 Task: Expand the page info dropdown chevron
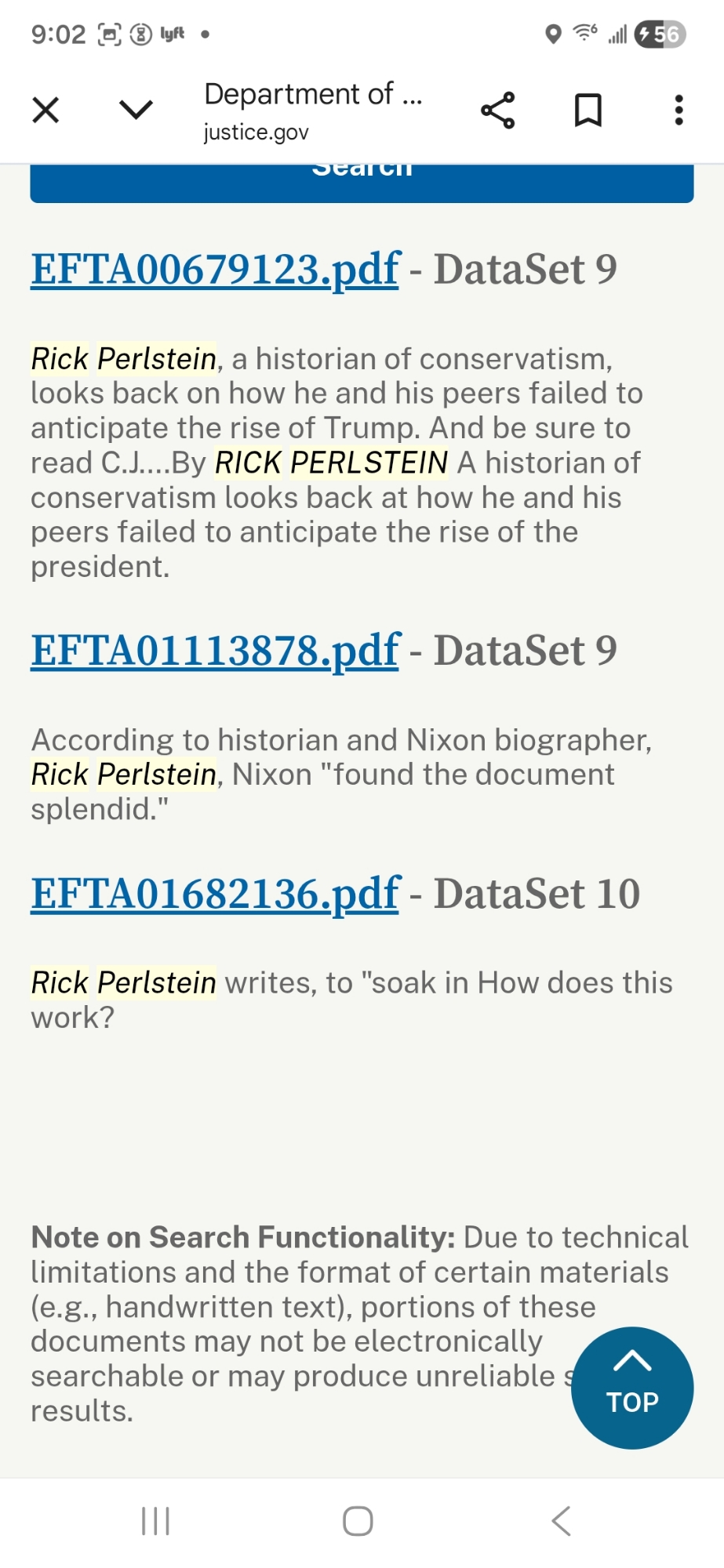point(136,110)
